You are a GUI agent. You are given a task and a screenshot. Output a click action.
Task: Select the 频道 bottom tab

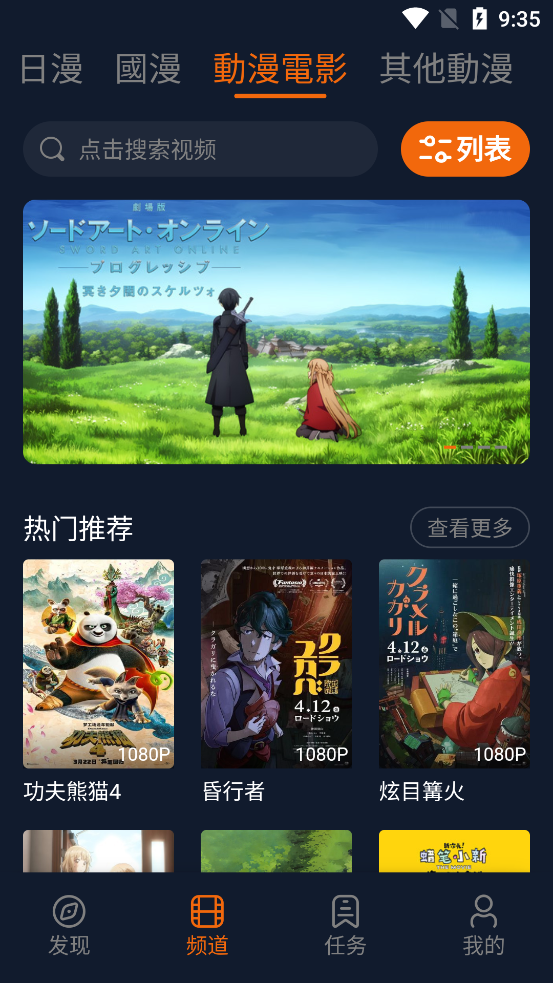pyautogui.click(x=208, y=925)
